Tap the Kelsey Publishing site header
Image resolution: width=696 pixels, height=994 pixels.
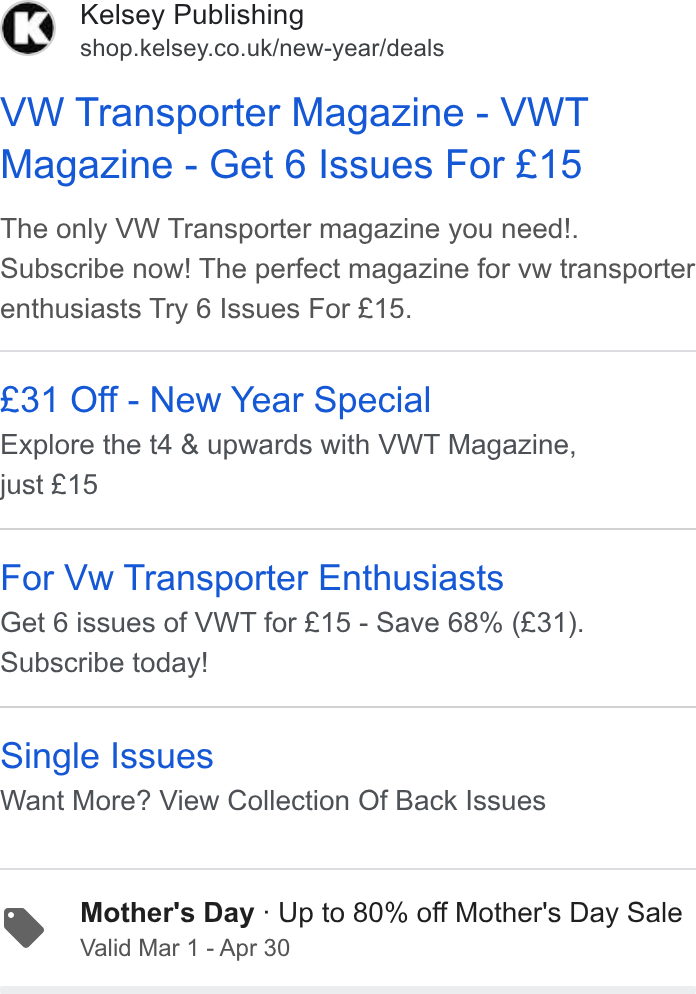click(222, 30)
